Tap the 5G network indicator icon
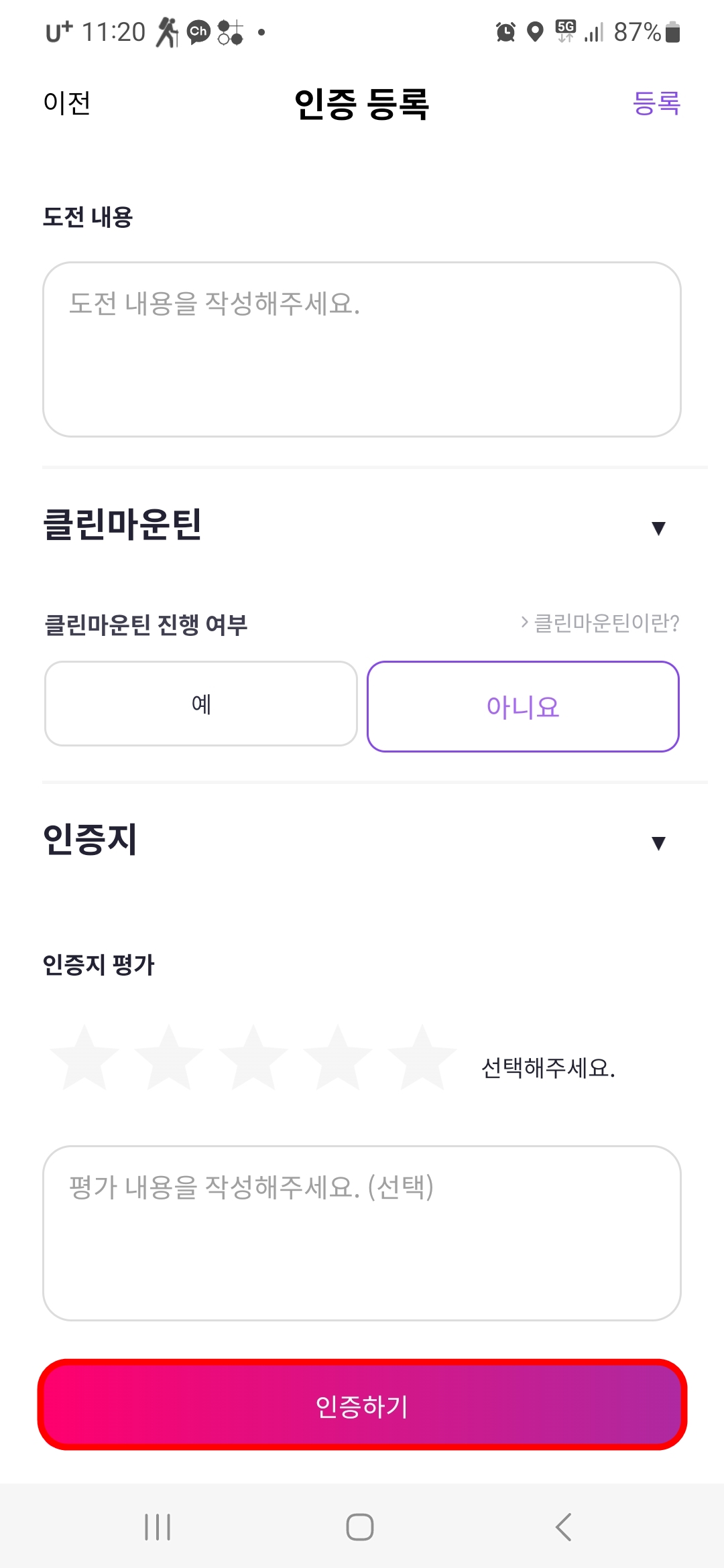724x1568 pixels. 563,31
